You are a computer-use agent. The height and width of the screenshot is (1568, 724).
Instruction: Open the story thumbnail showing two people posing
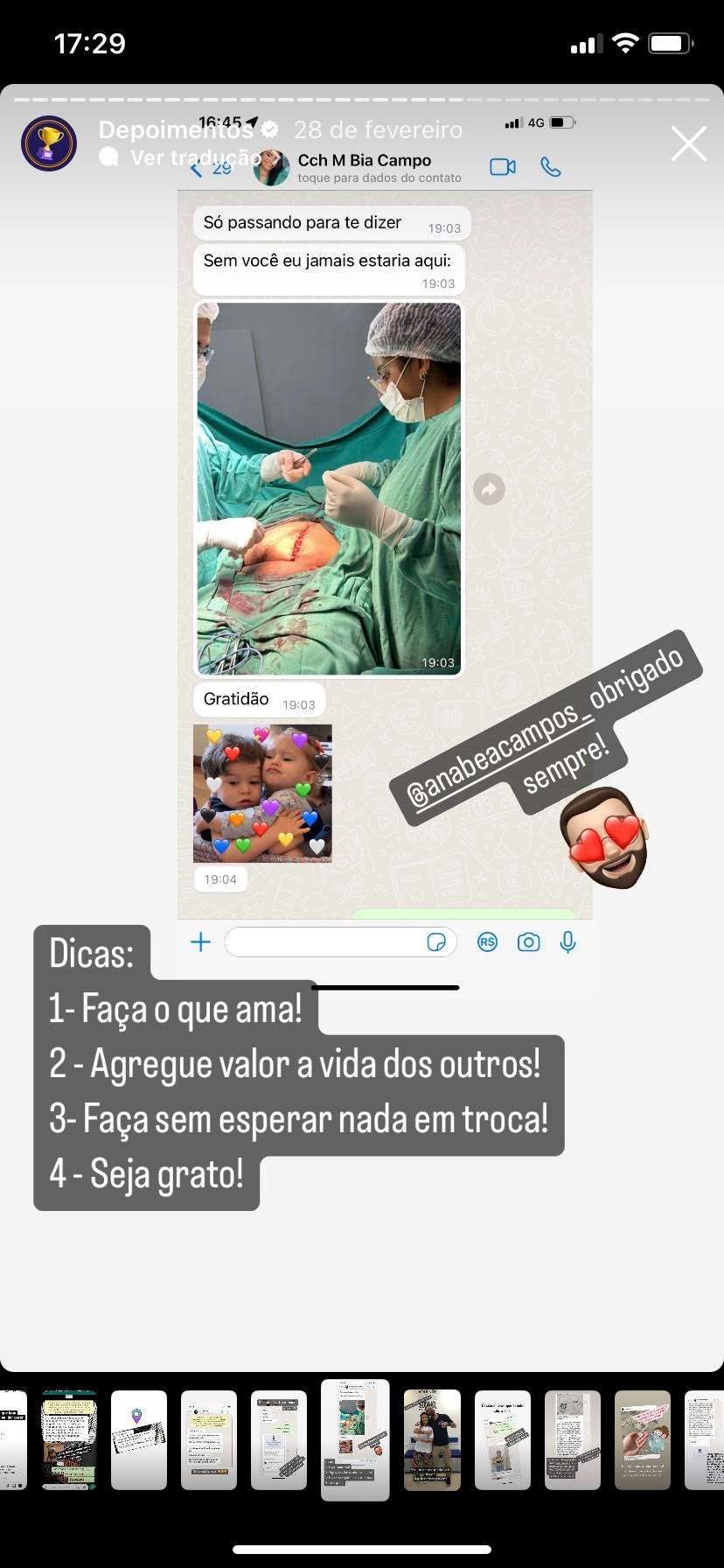tap(432, 1439)
